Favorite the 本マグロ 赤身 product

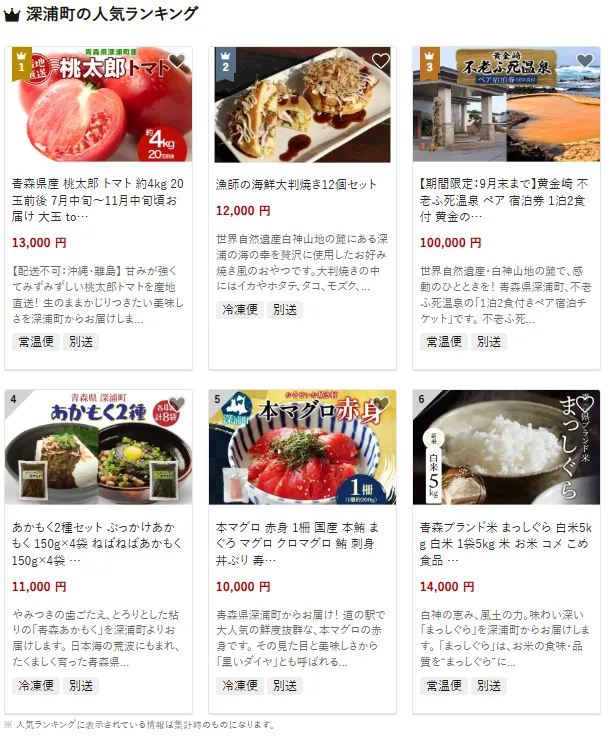[381, 404]
